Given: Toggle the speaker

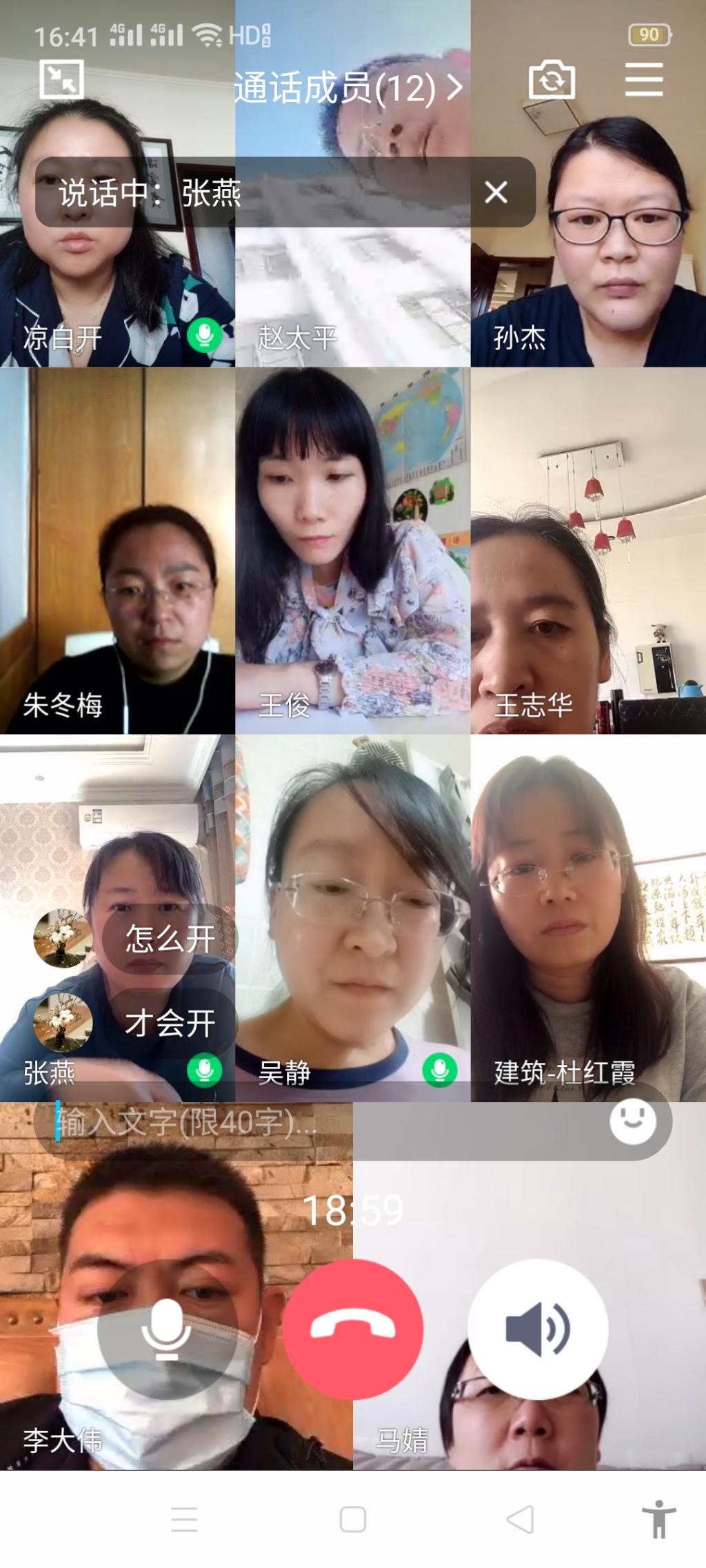Looking at the screenshot, I should tap(538, 1329).
